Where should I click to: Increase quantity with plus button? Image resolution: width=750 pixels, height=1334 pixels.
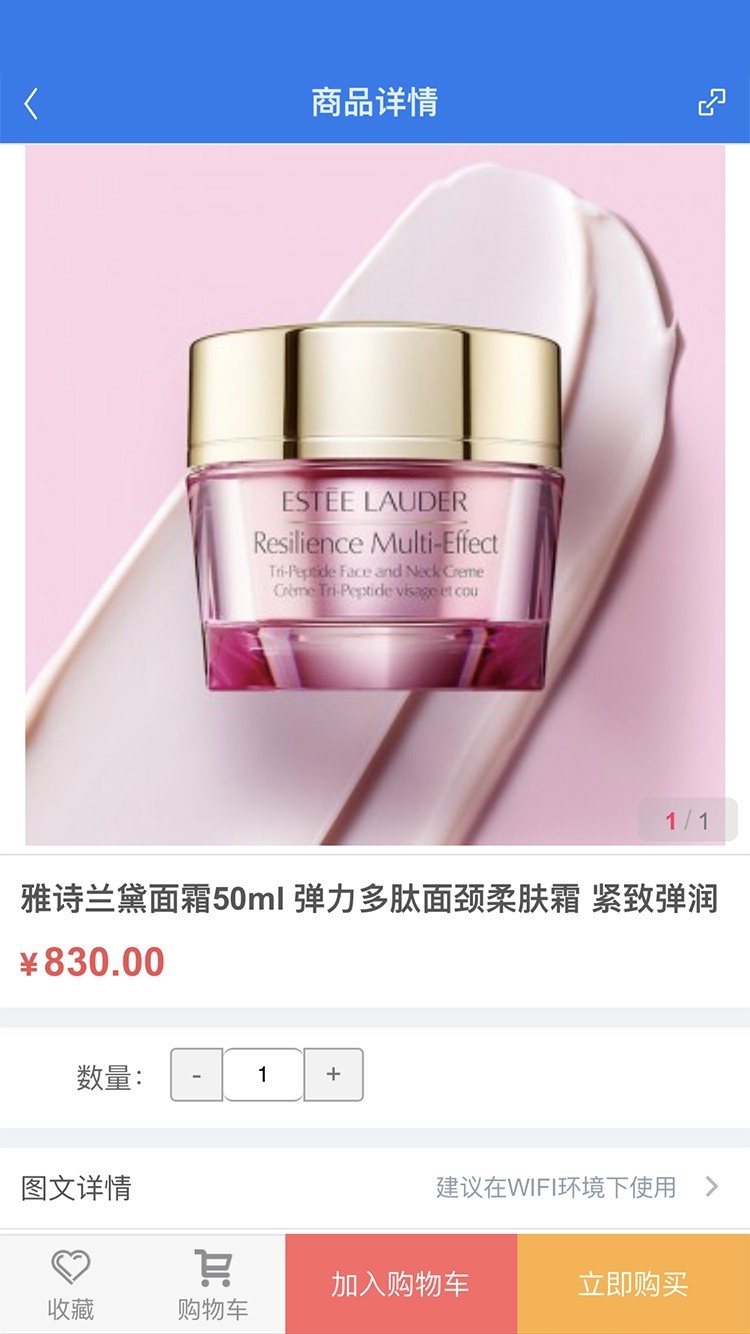(333, 1075)
